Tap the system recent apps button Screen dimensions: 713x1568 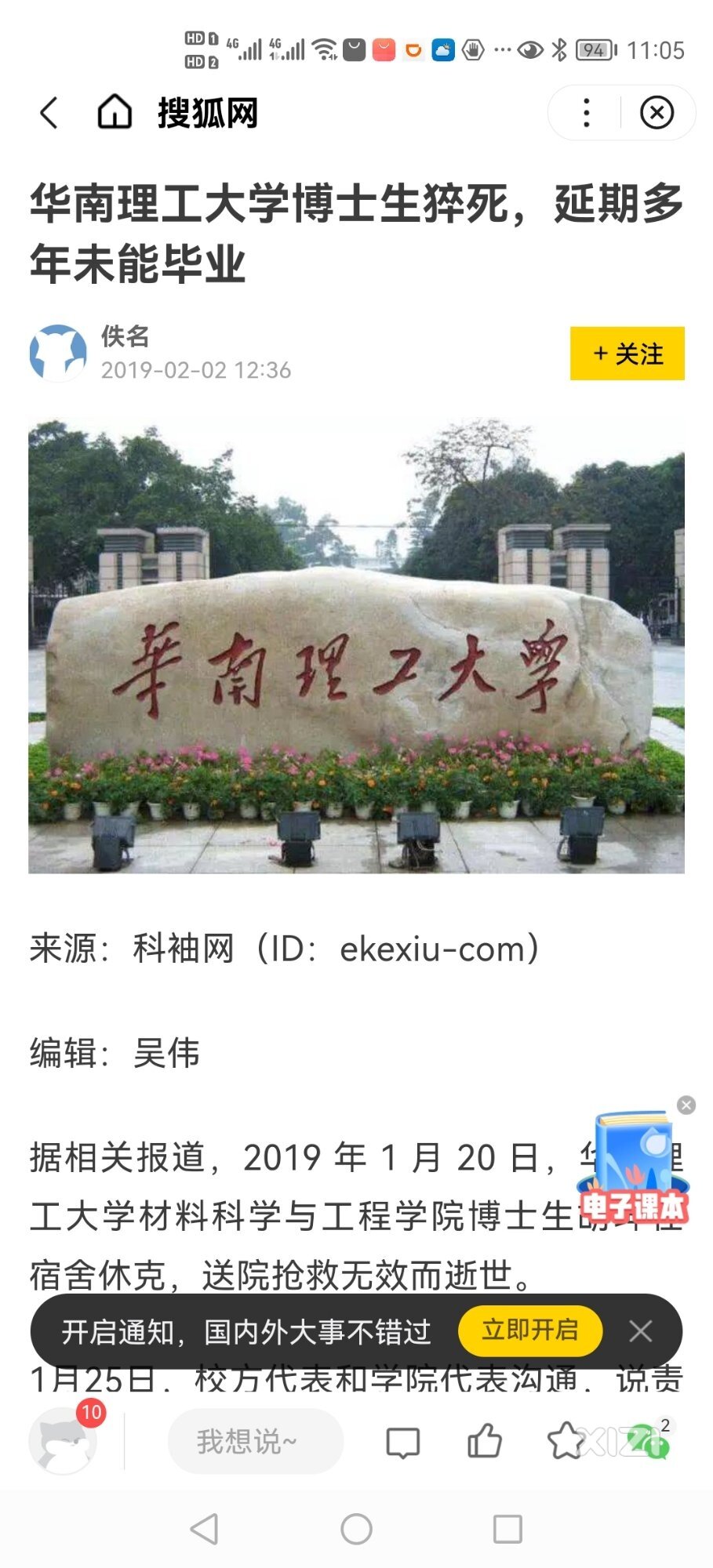coord(507,1529)
